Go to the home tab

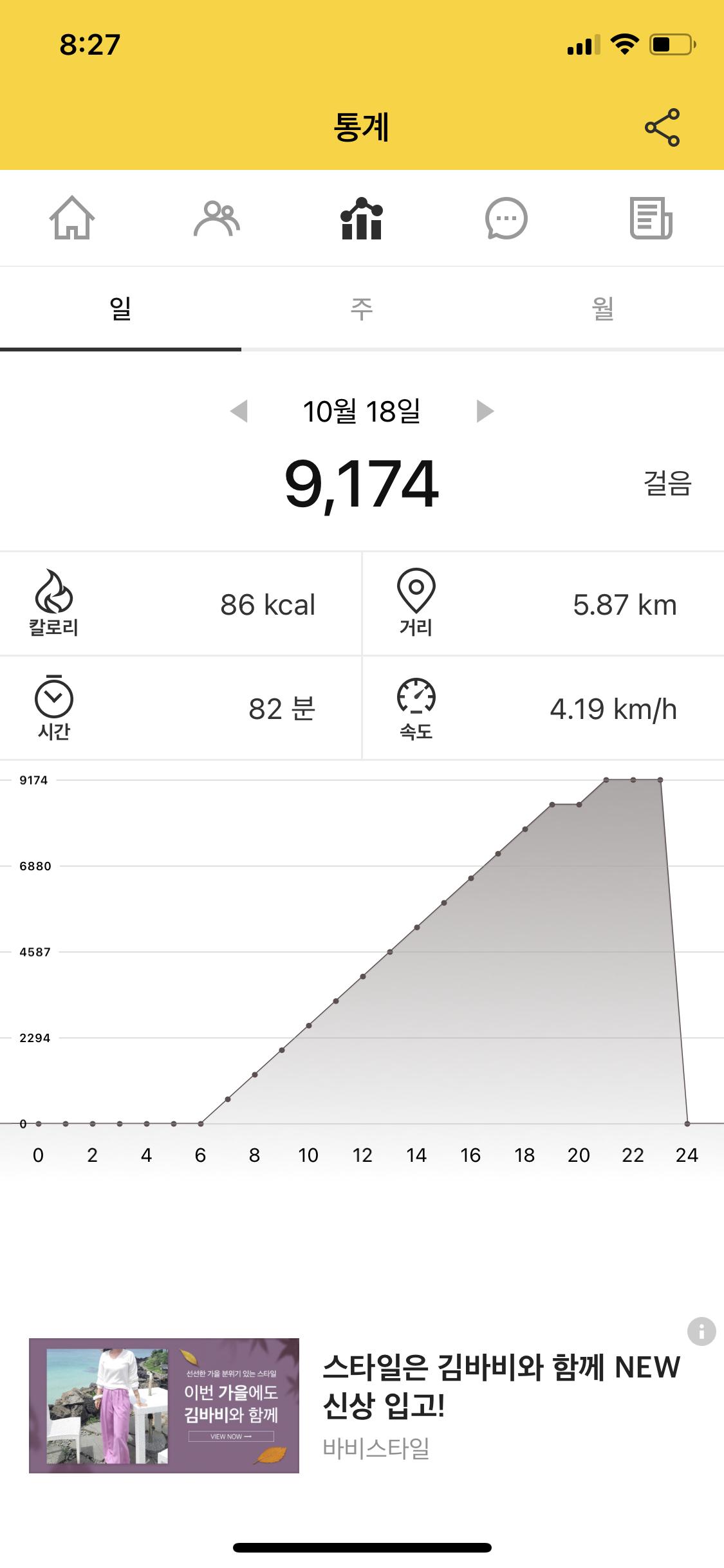tap(72, 218)
